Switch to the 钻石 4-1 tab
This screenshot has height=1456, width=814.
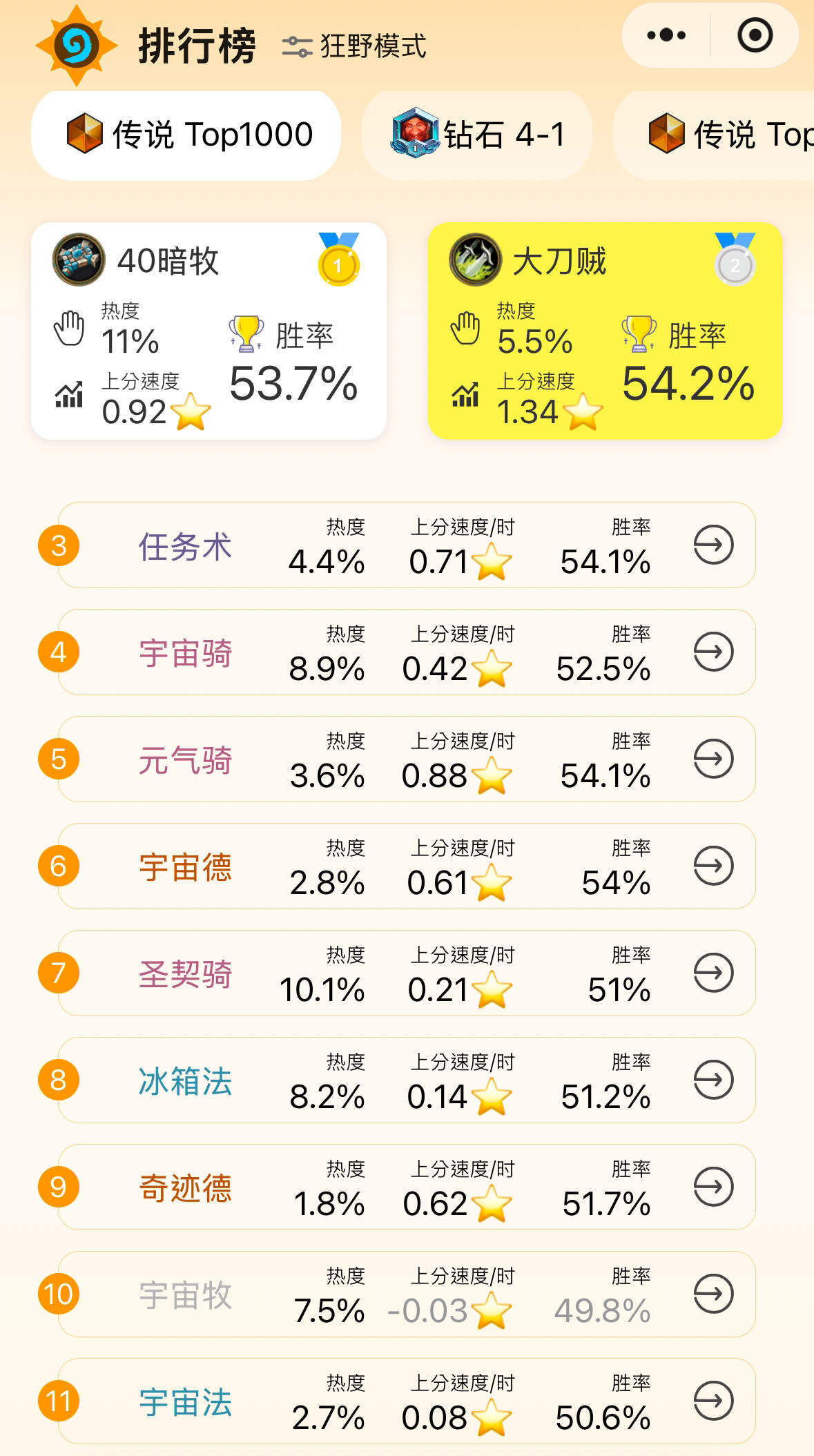pos(477,135)
